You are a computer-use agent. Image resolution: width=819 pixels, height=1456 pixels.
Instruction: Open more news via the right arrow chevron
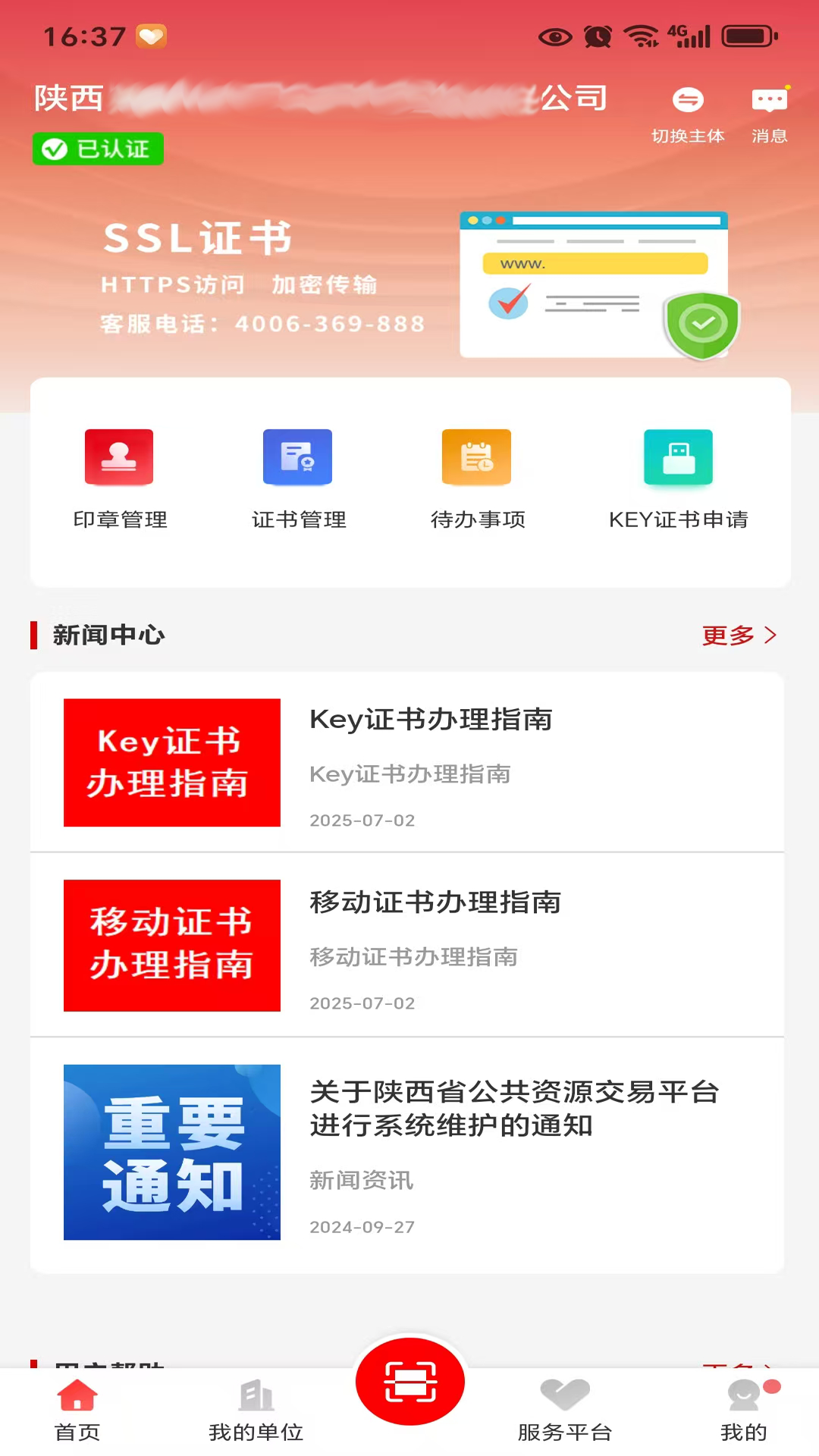[772, 635]
